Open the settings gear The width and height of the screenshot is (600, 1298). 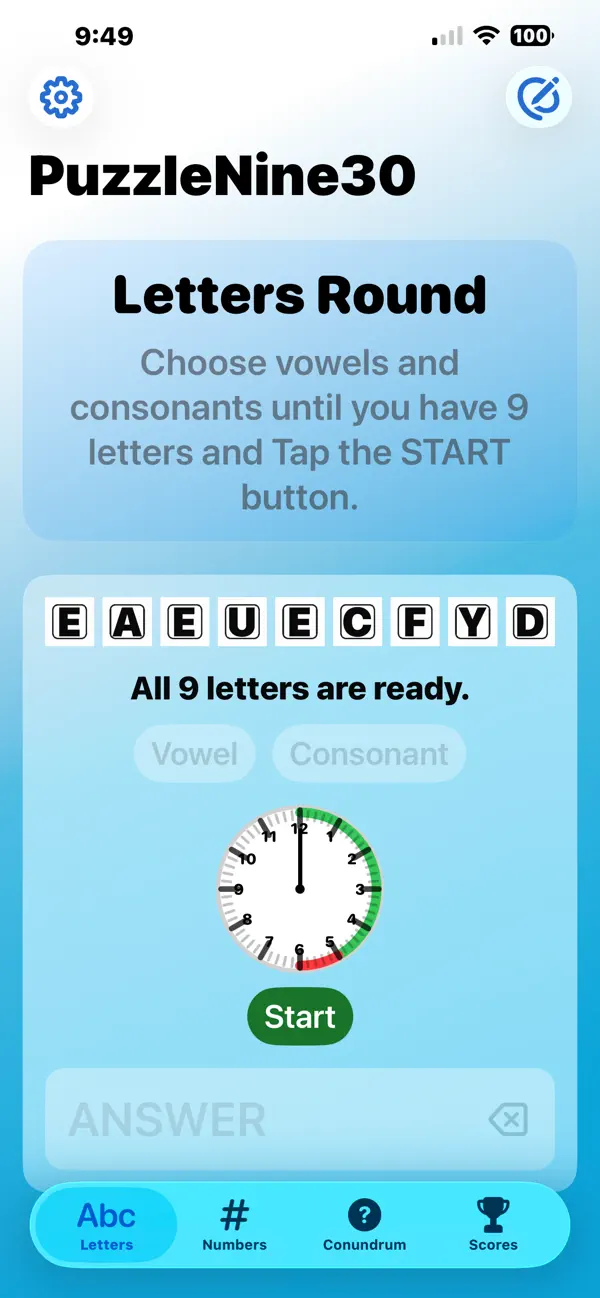click(61, 98)
